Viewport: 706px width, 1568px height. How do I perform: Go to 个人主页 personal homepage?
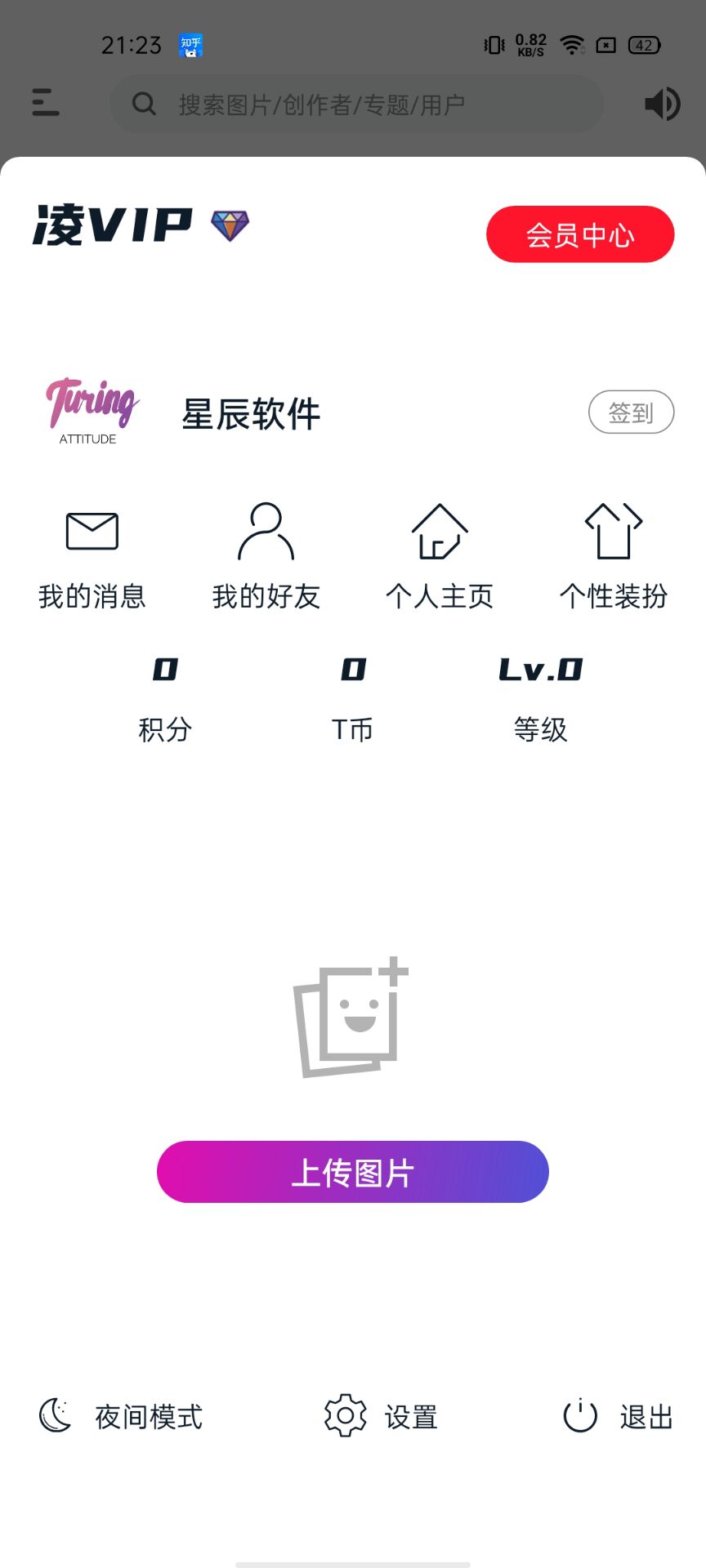(440, 557)
